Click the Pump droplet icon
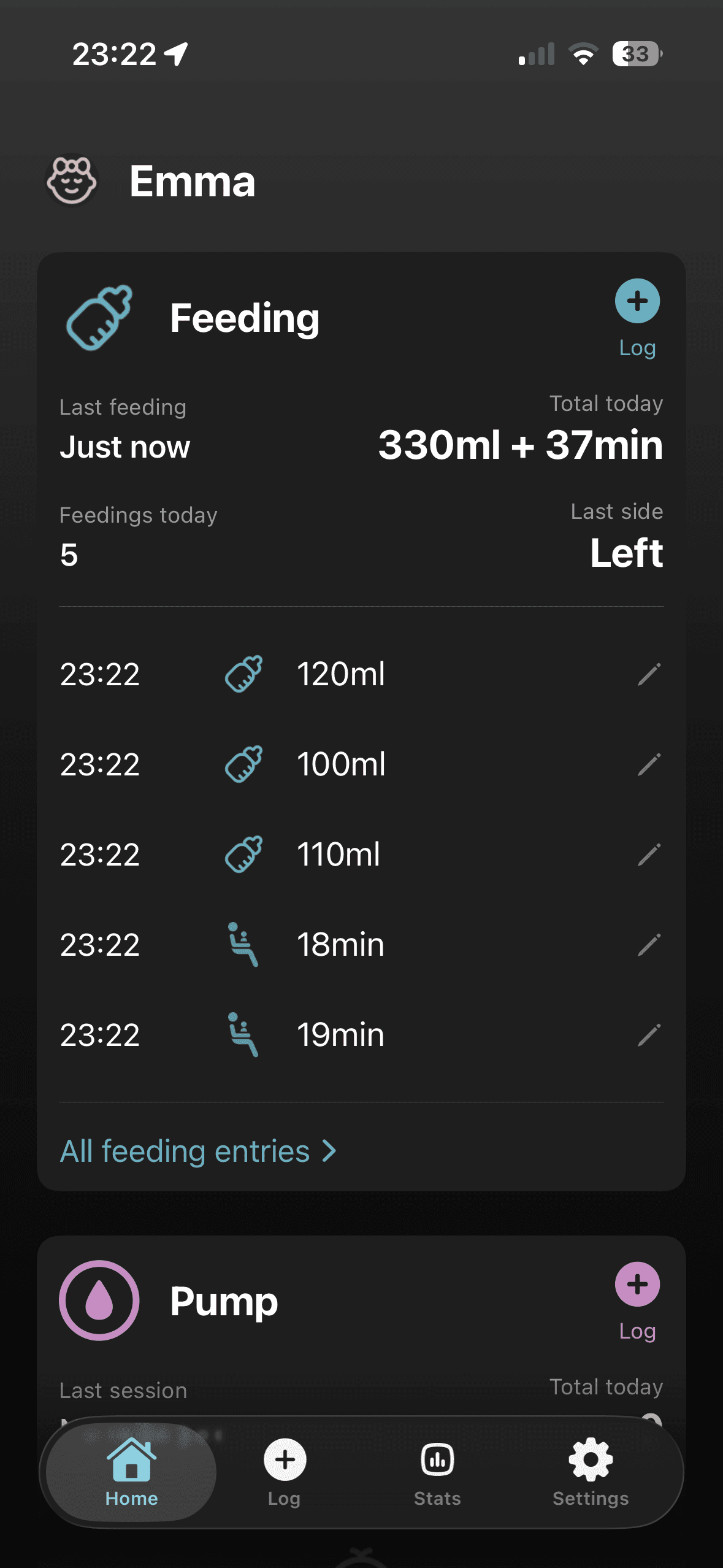Viewport: 723px width, 1568px height. [x=98, y=1301]
